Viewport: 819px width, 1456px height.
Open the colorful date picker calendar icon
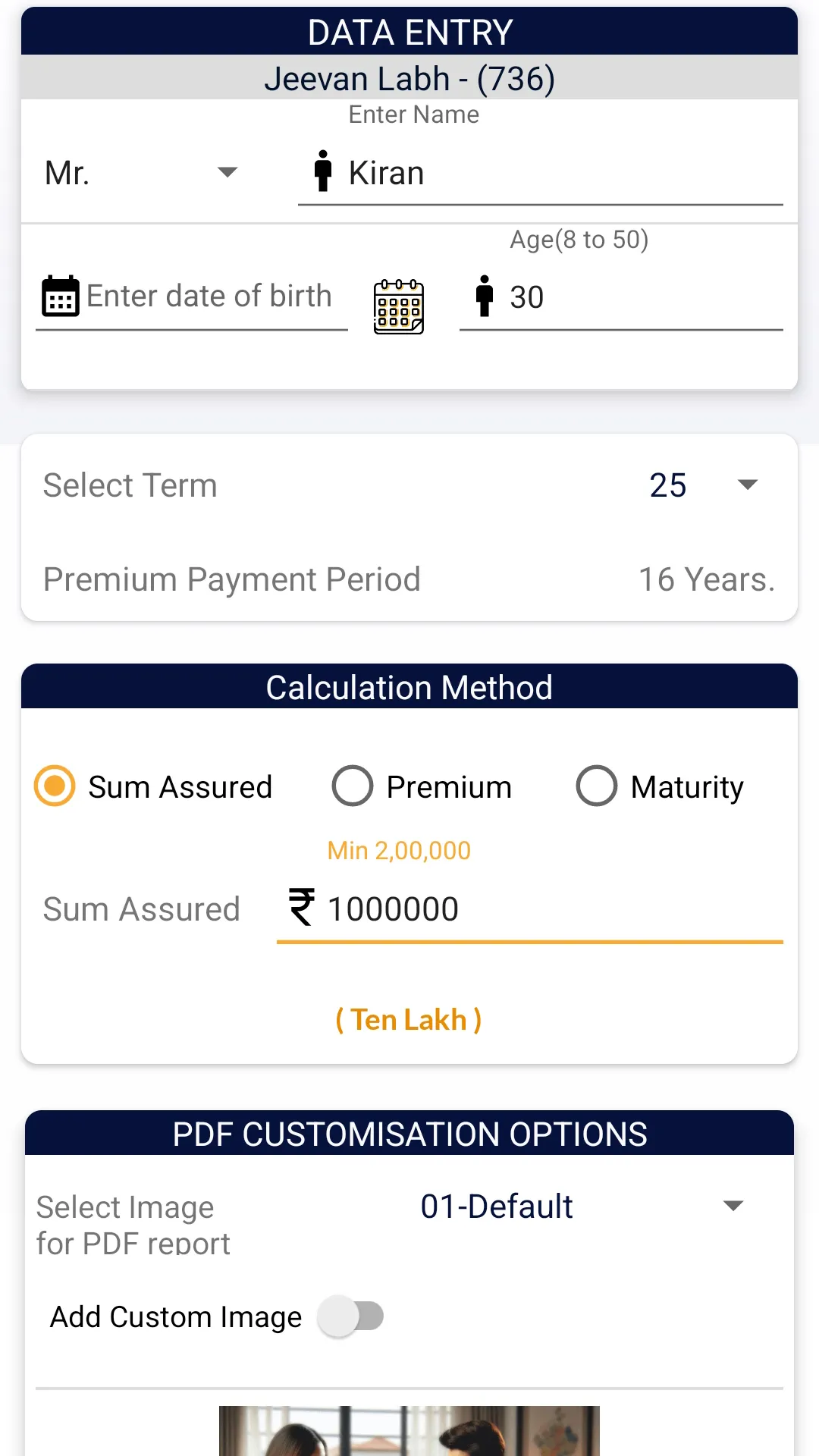(x=399, y=304)
